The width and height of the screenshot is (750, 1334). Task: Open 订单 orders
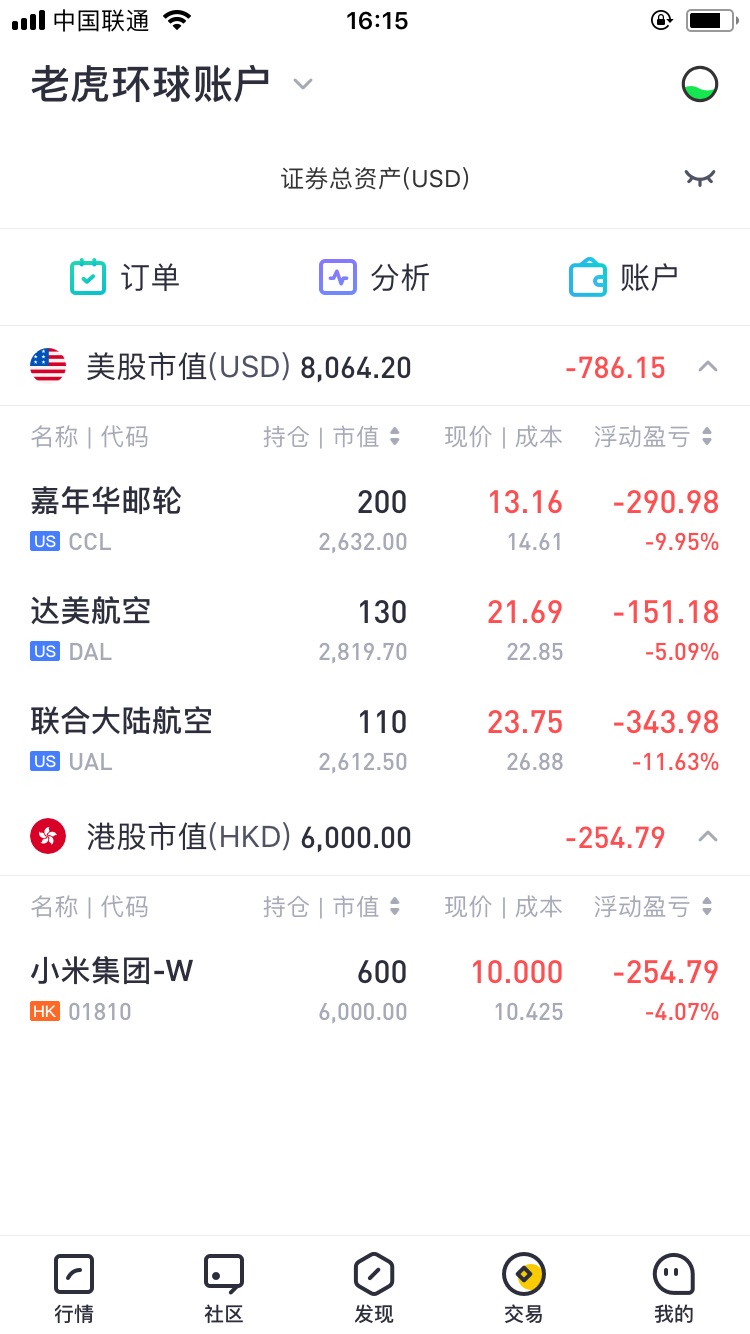pyautogui.click(x=125, y=277)
